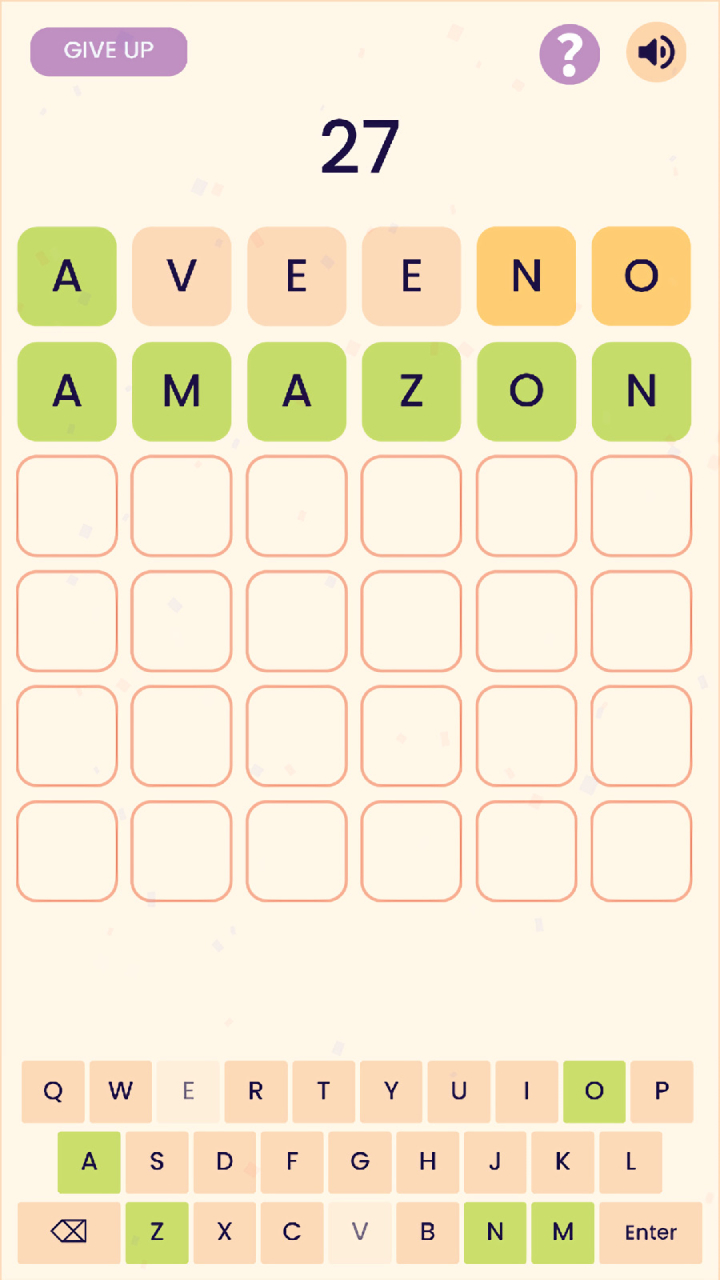Tap the letter S key
The image size is (720, 1280).
157,1162
